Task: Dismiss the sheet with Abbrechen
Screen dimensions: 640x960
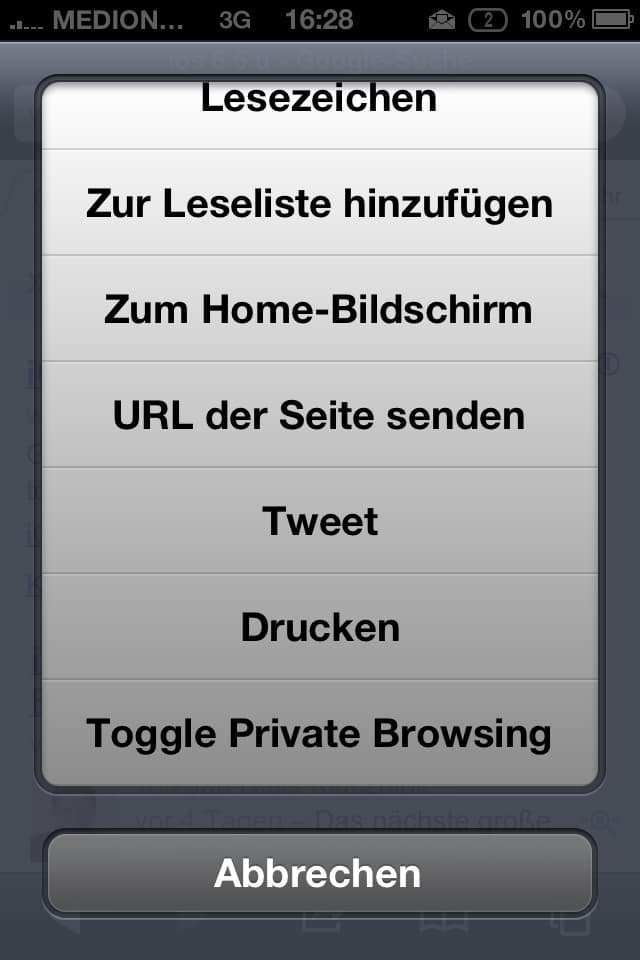Action: click(x=319, y=873)
